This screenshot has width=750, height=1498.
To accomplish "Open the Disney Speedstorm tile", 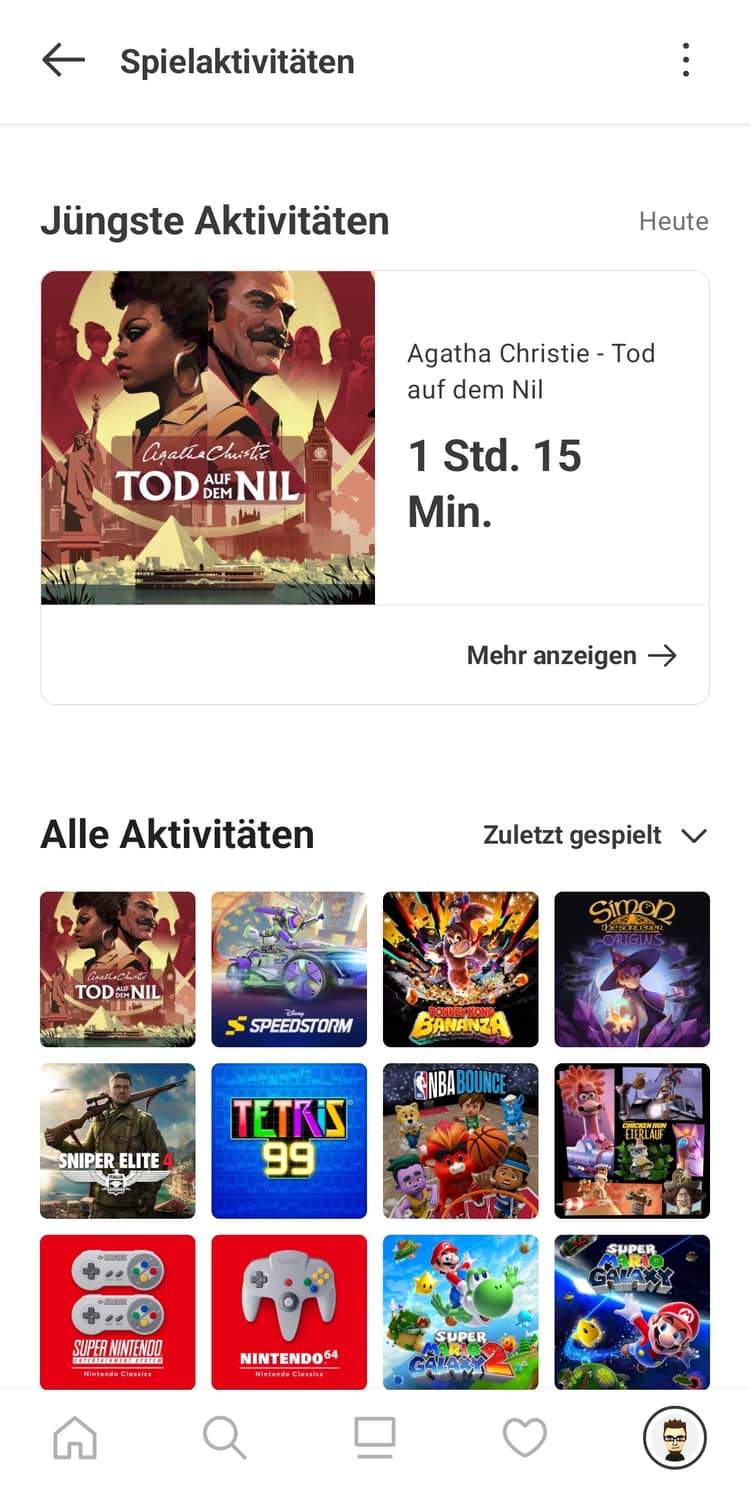I will (289, 969).
